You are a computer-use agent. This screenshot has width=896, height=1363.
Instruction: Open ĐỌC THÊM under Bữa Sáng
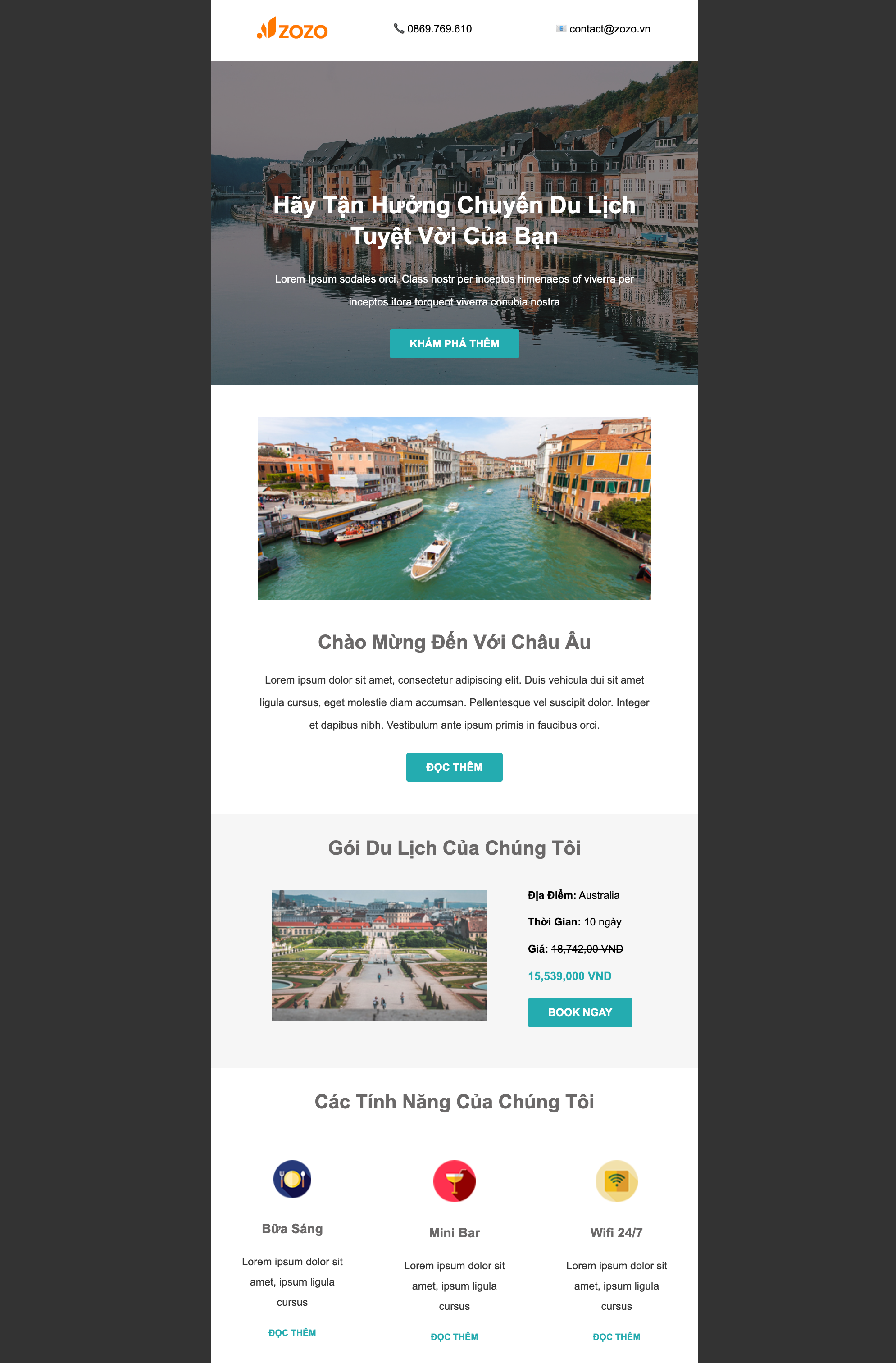(292, 1333)
